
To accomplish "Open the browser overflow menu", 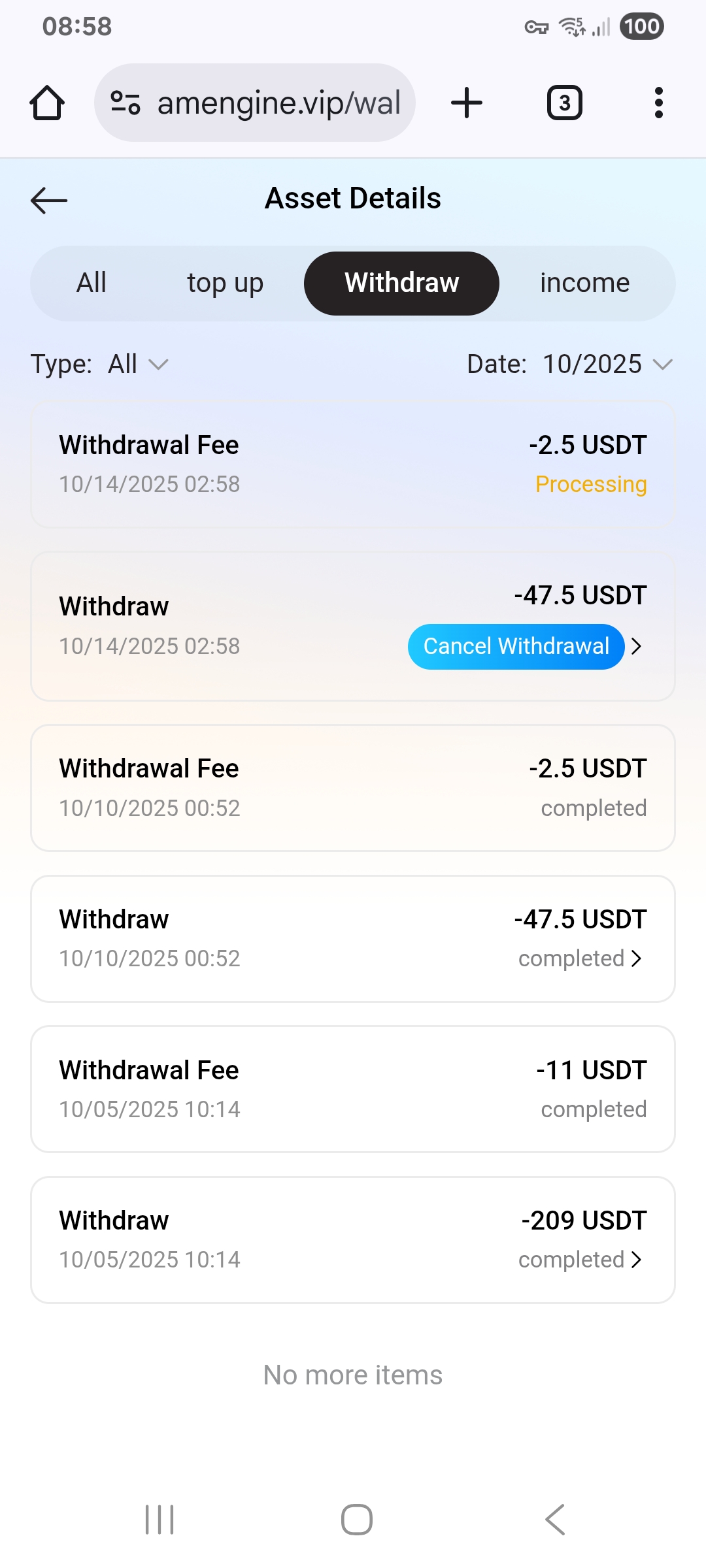I will [658, 103].
